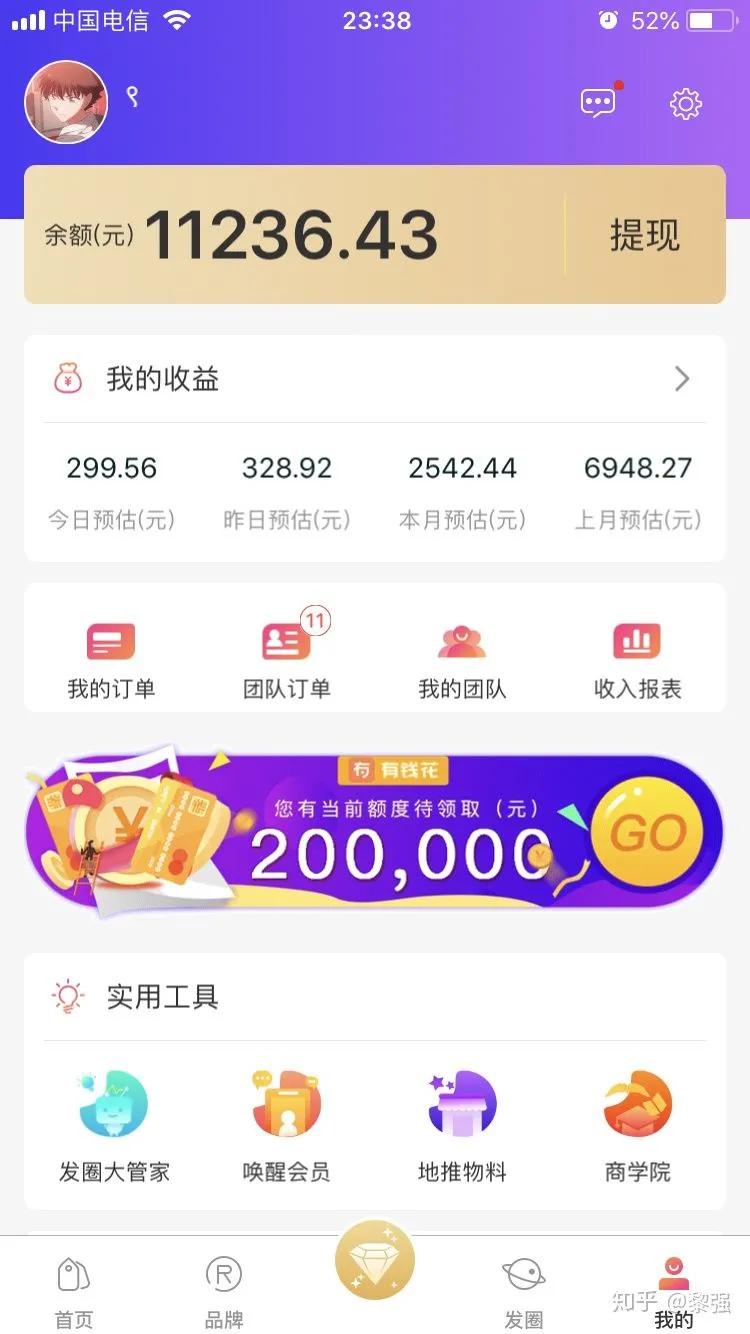Check the 收入报表 income report
Viewport: 750px width, 1334px height.
click(637, 655)
